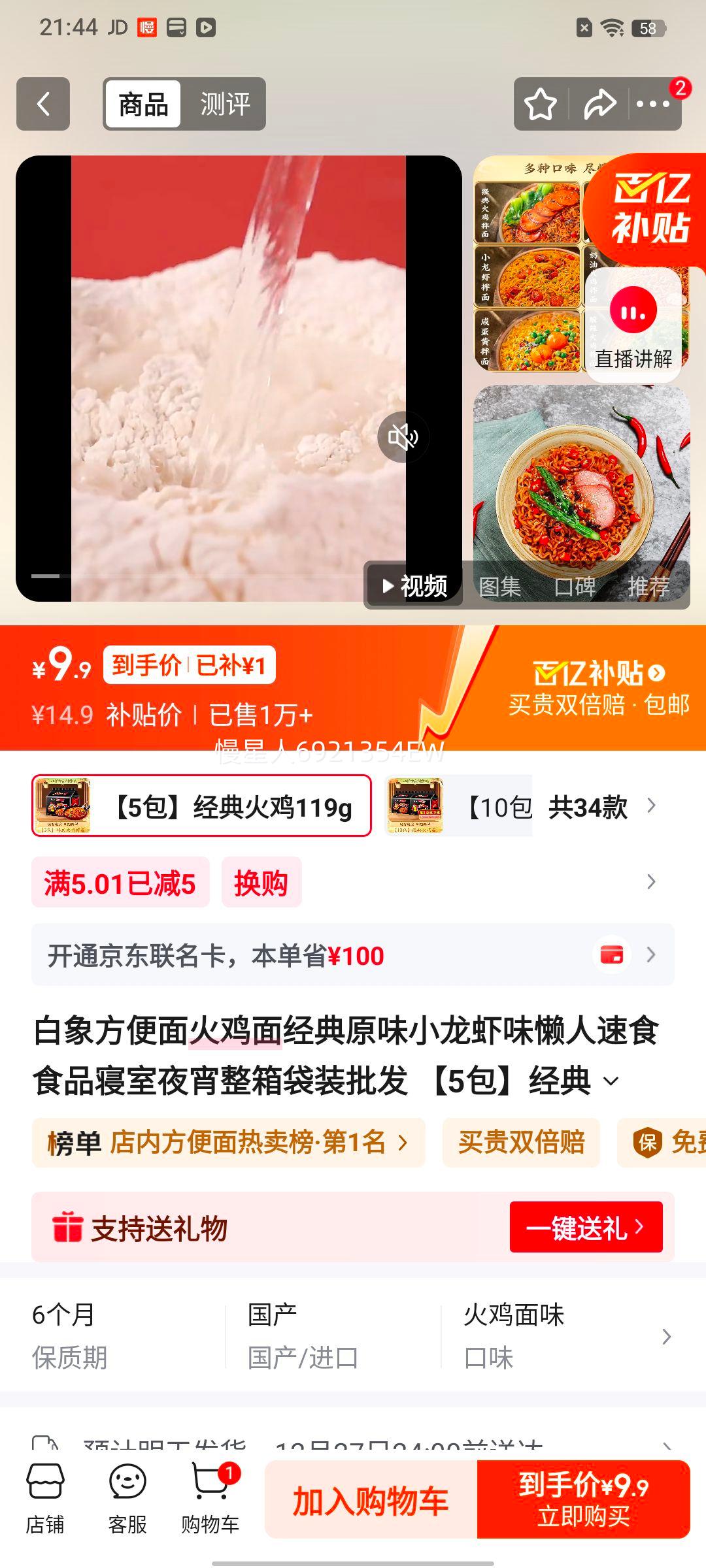The image size is (706, 1568).
Task: Tap the share icon in the top bar
Action: click(x=599, y=103)
